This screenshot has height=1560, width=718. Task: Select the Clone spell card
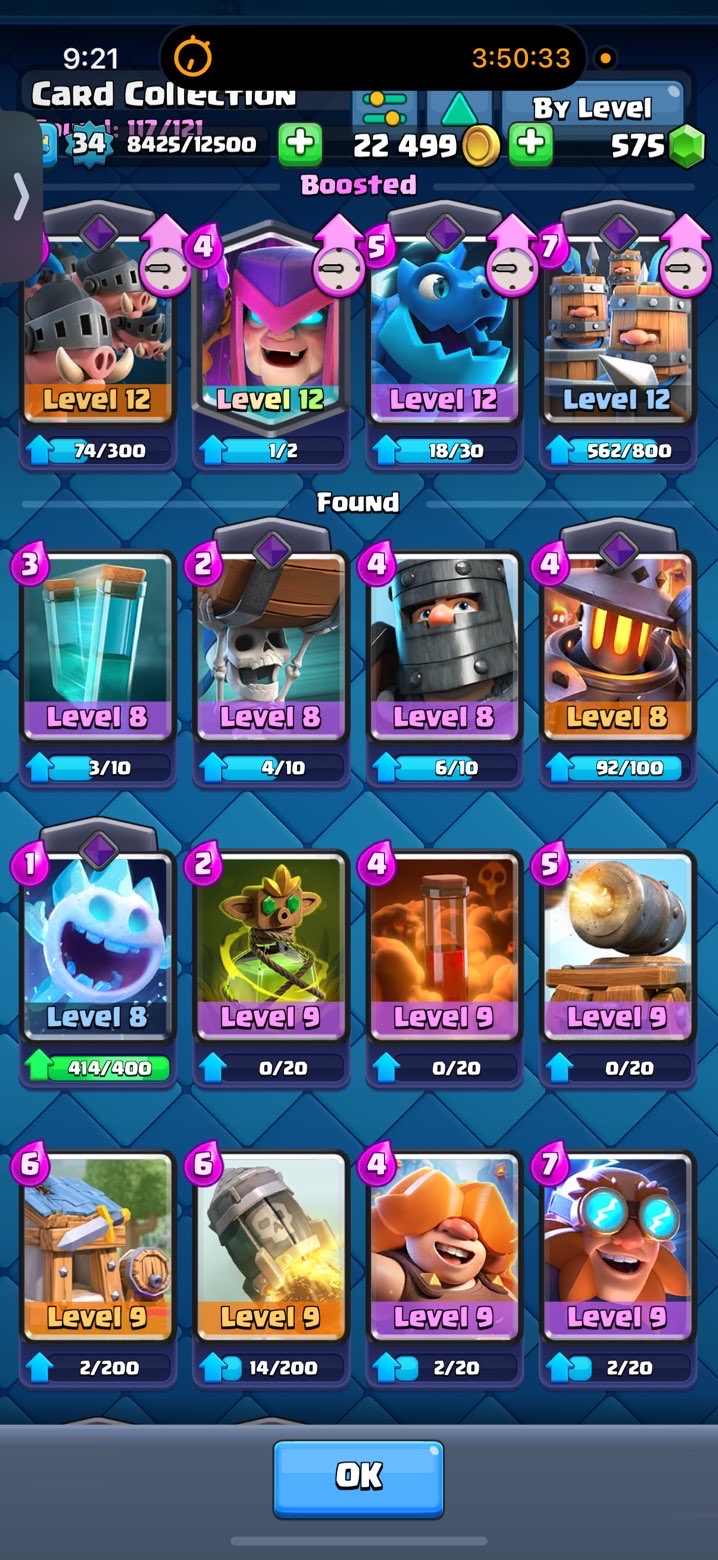tap(97, 650)
